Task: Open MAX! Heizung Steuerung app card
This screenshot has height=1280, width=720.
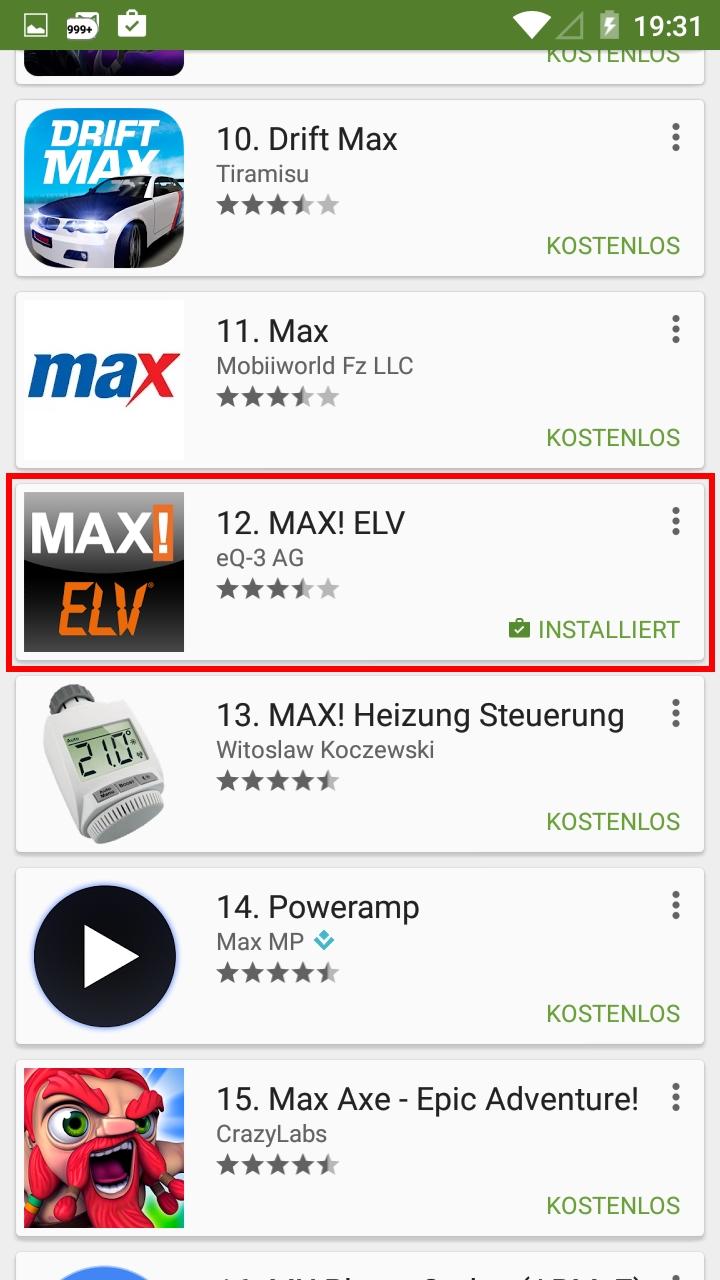Action: coord(360,764)
